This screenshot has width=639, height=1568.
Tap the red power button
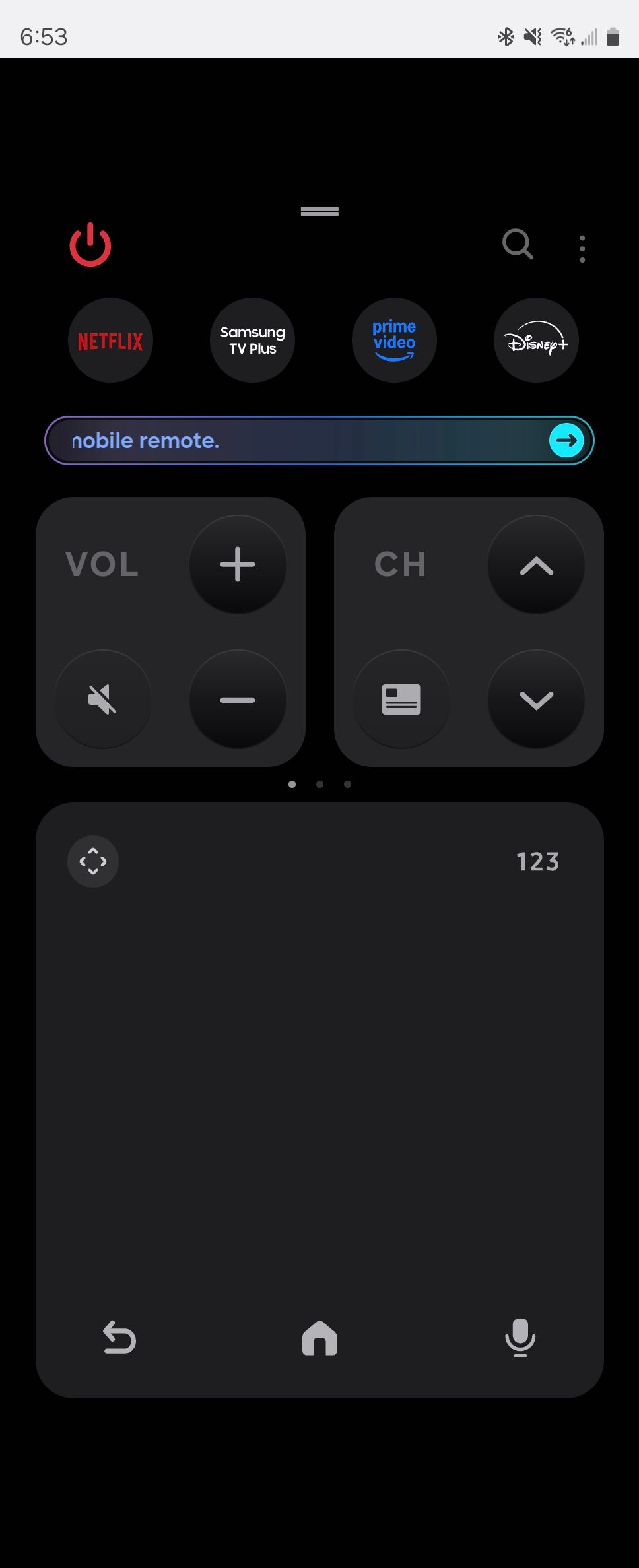[90, 245]
